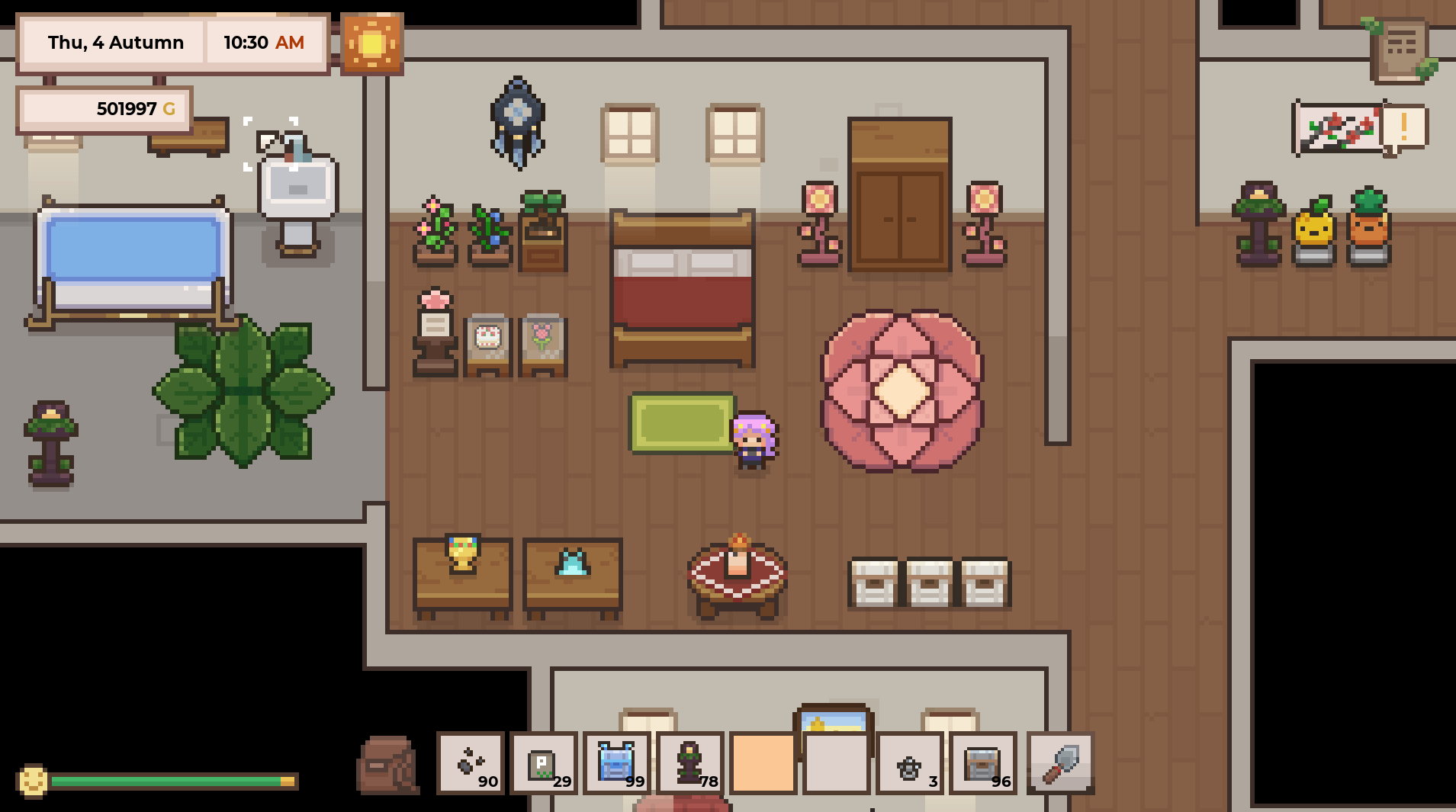
Task: Select the hotbar slot with count 3
Action: pos(909,763)
